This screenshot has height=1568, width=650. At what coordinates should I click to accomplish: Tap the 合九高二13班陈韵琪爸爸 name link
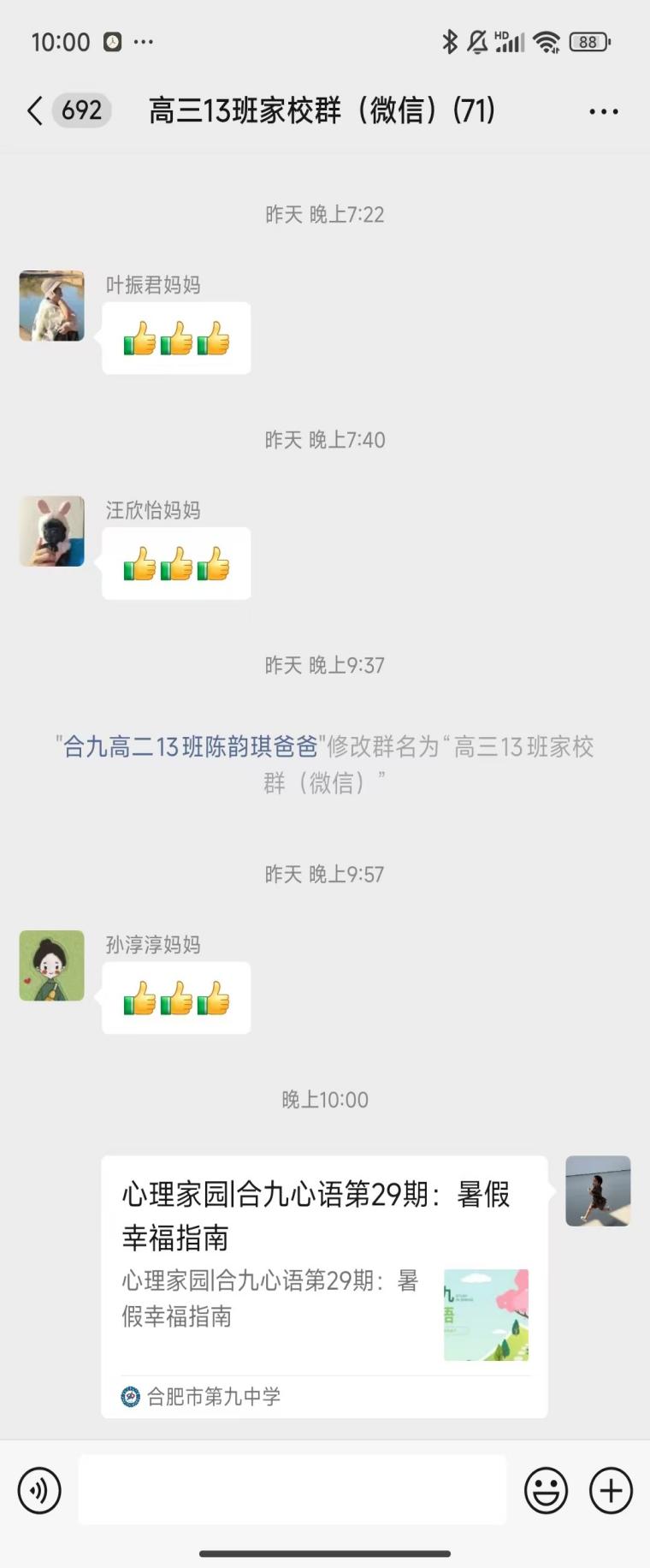coord(190,746)
